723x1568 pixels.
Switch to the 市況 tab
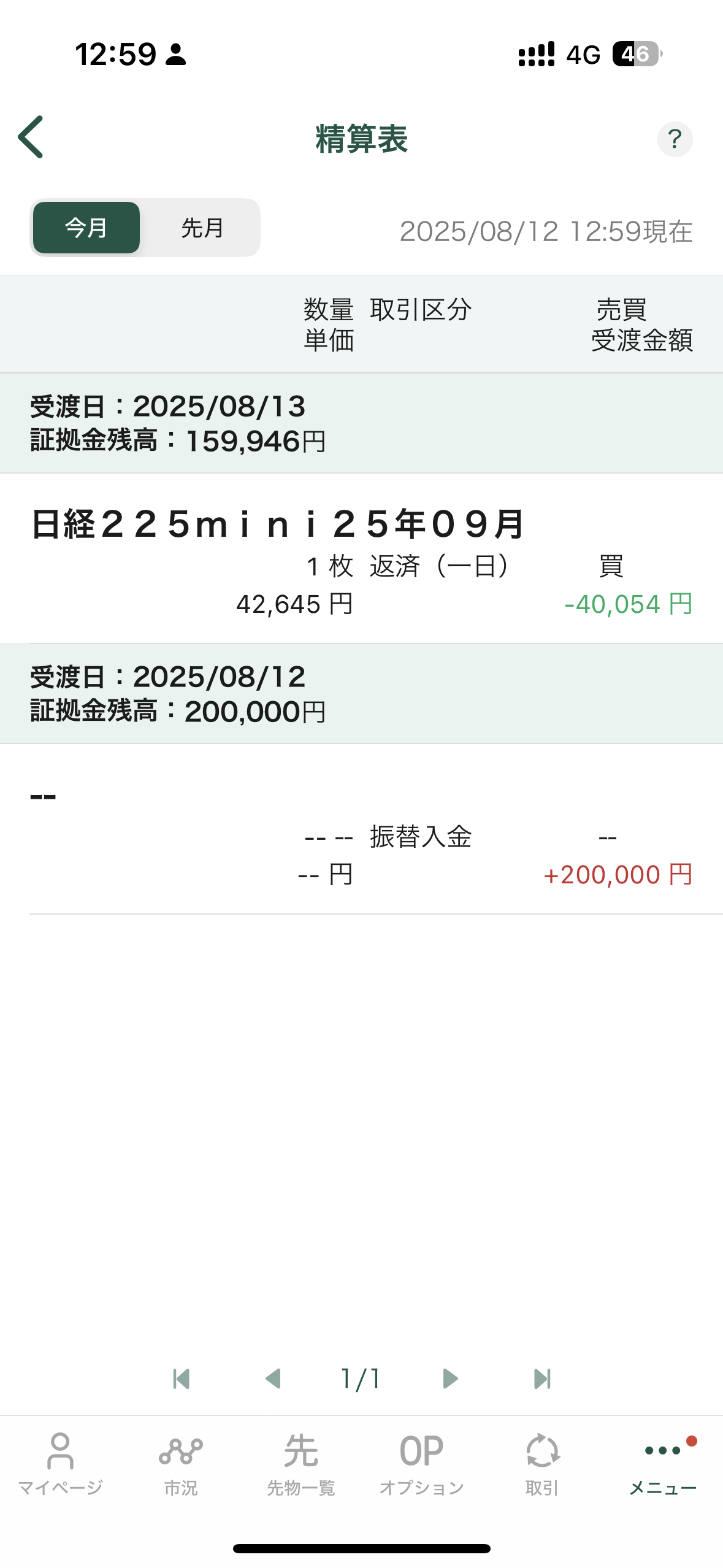pyautogui.click(x=181, y=1464)
